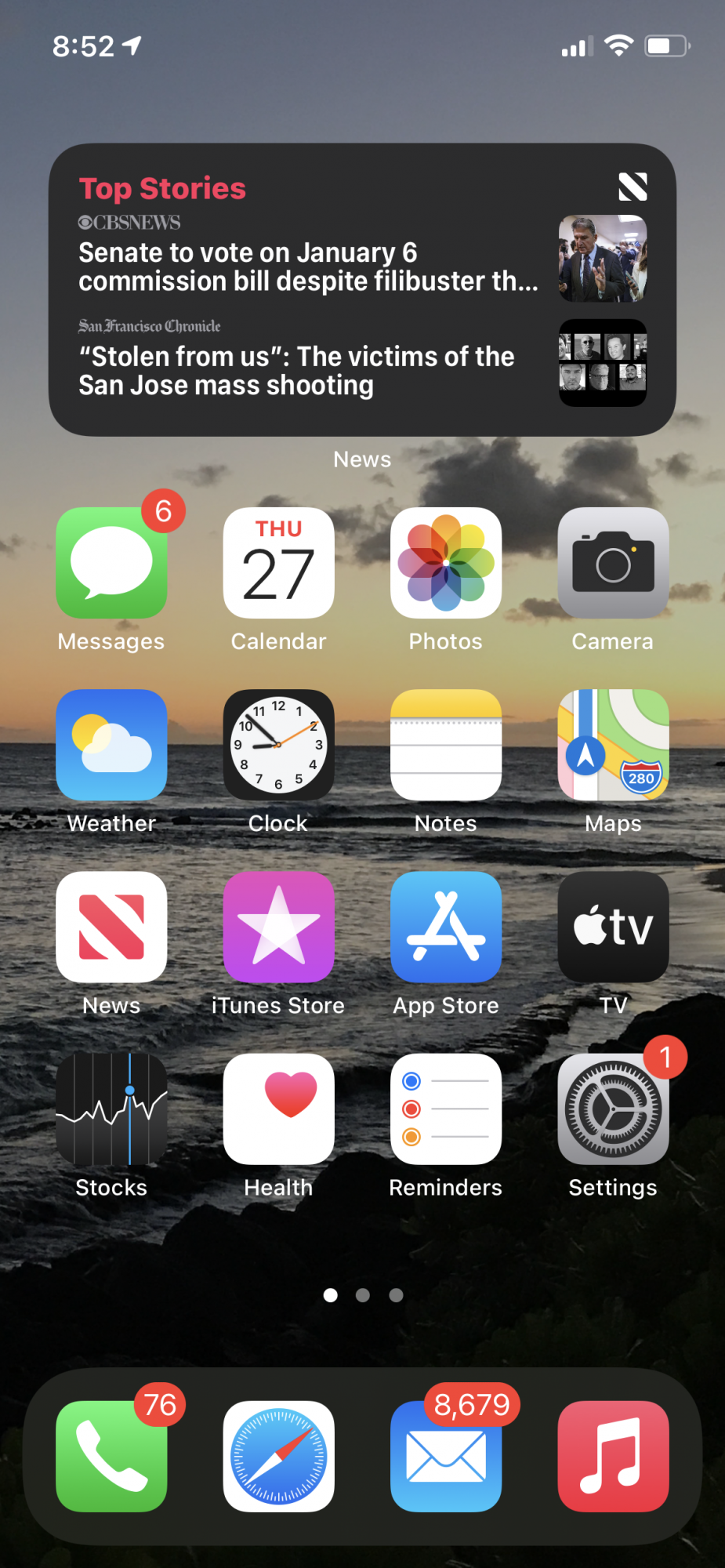Launch the Health app
The width and height of the screenshot is (725, 1568).
point(278,1109)
